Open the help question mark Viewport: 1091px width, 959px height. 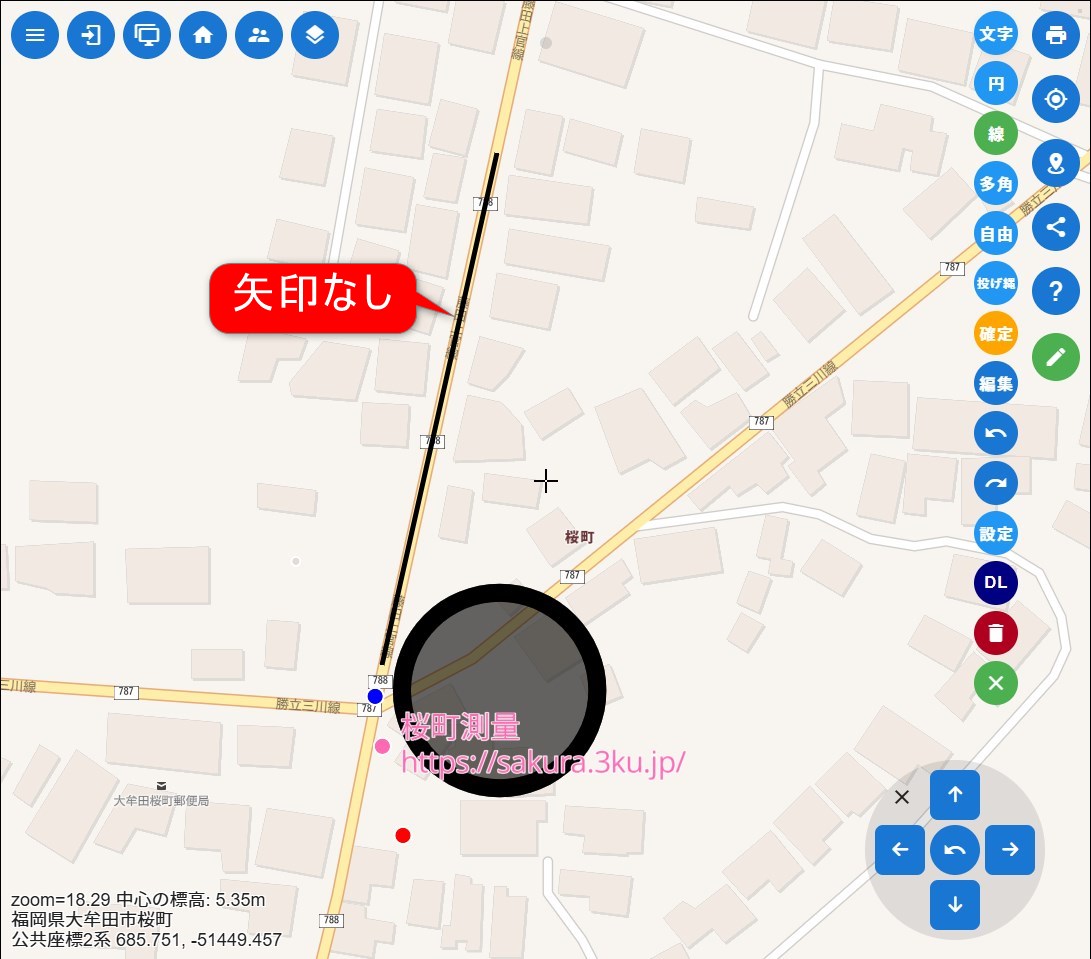tap(1055, 292)
